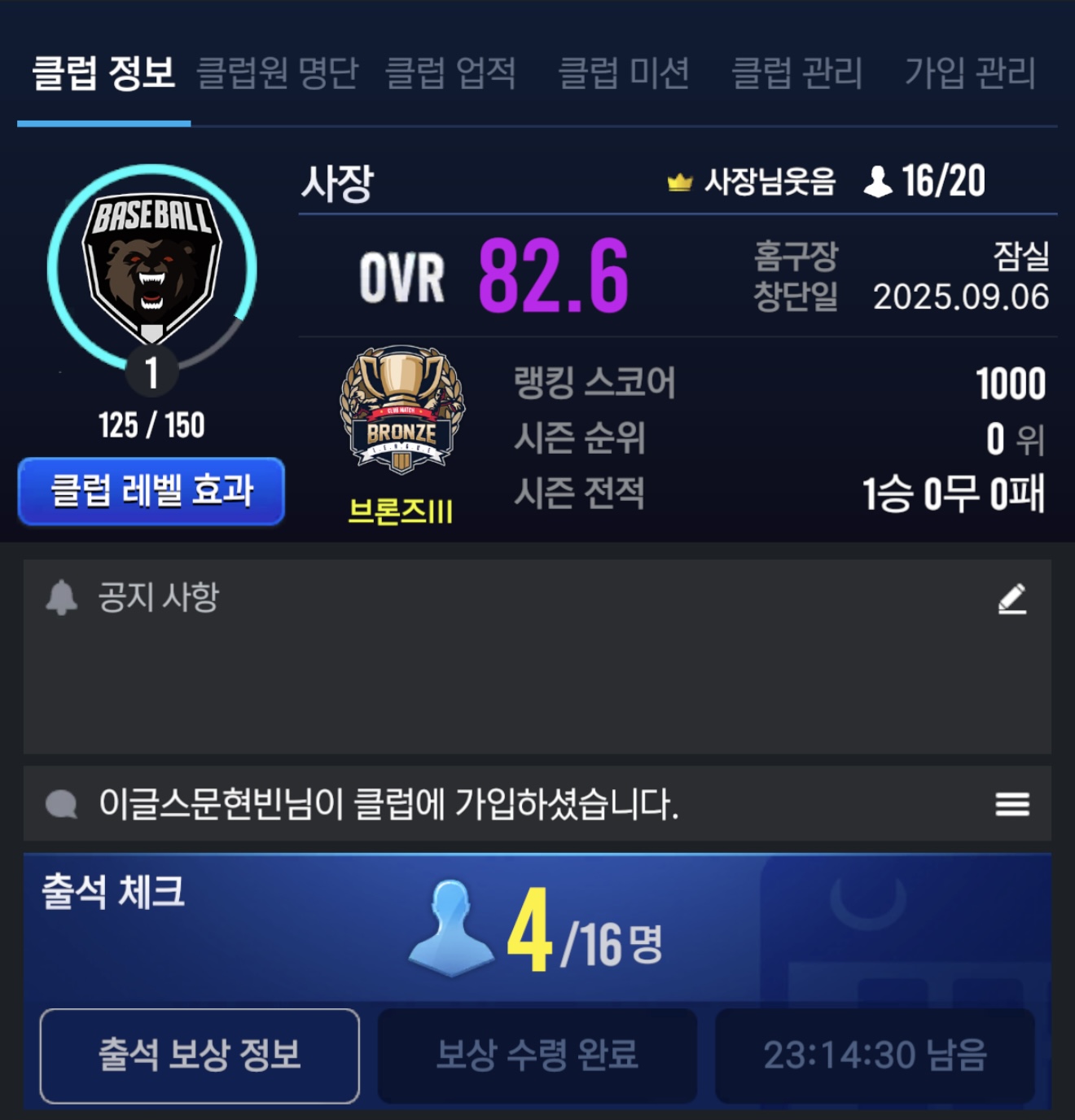The height and width of the screenshot is (1120, 1075).
Task: Switch to the 클럽원 명단 tab
Action: pyautogui.click(x=277, y=73)
